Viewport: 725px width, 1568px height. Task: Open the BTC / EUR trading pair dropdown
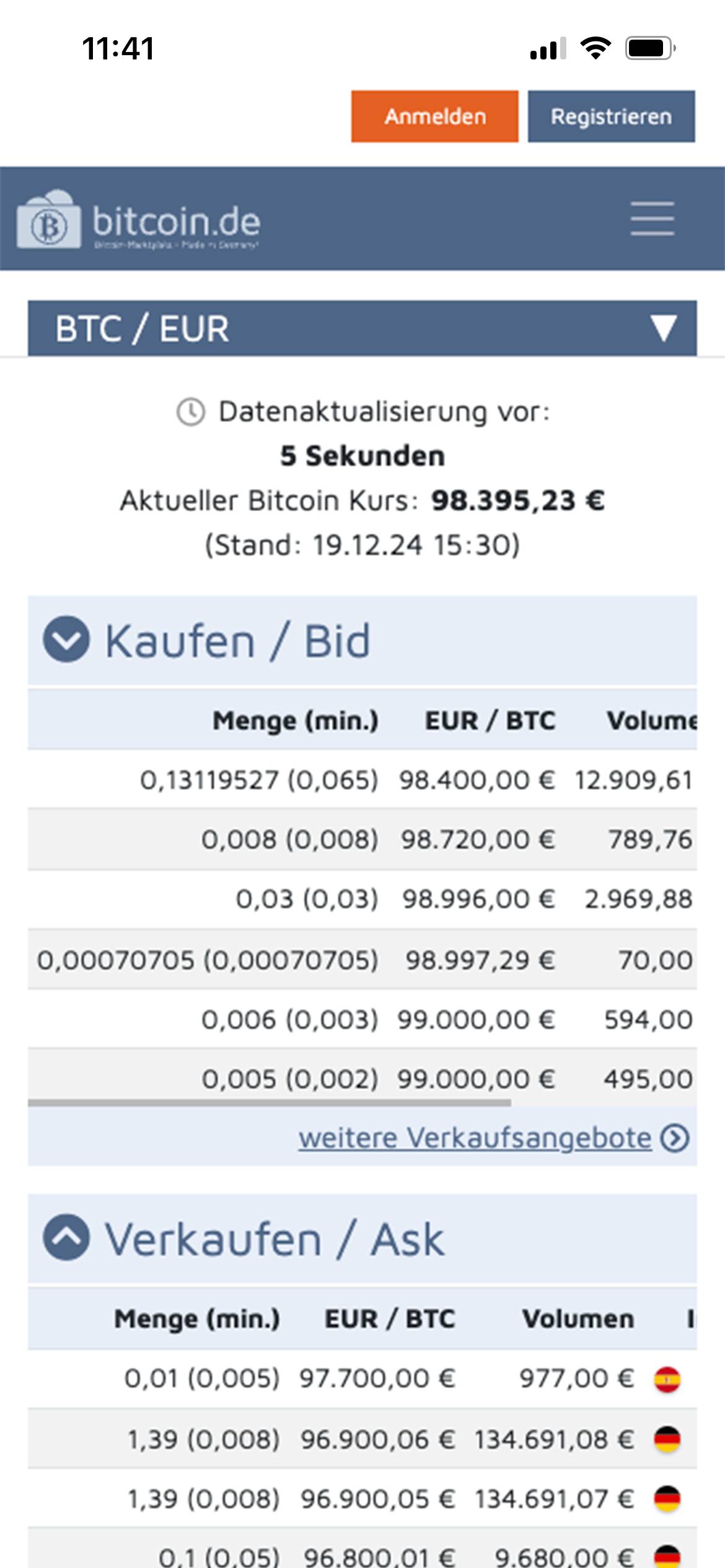point(362,328)
